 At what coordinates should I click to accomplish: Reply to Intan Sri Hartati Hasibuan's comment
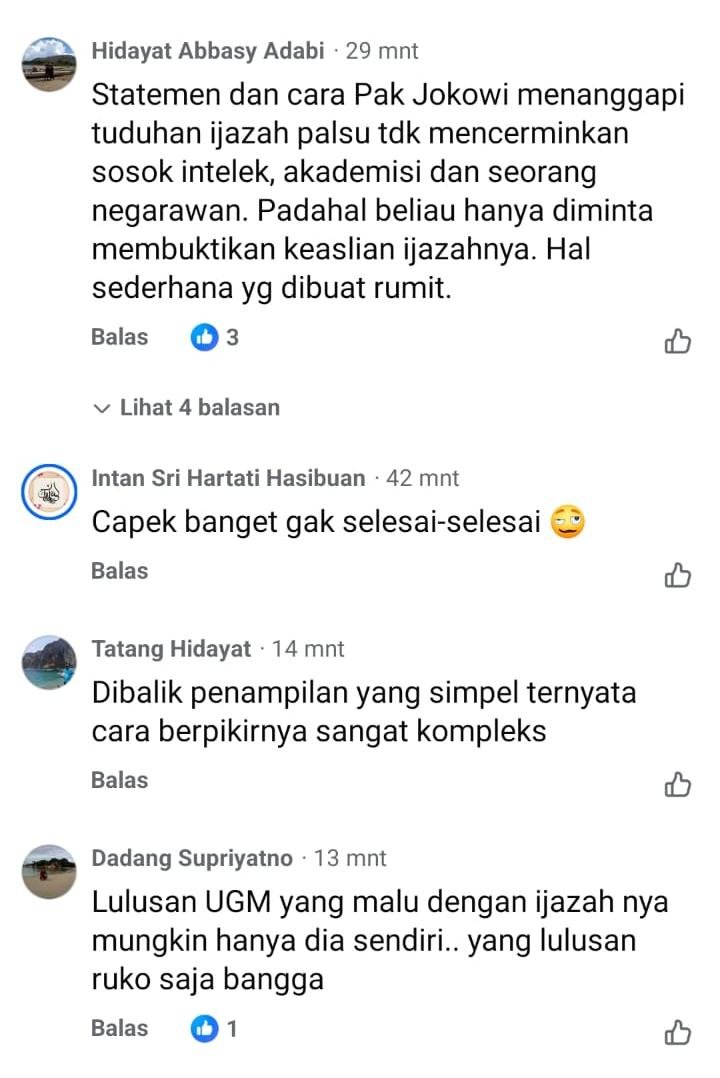119,571
